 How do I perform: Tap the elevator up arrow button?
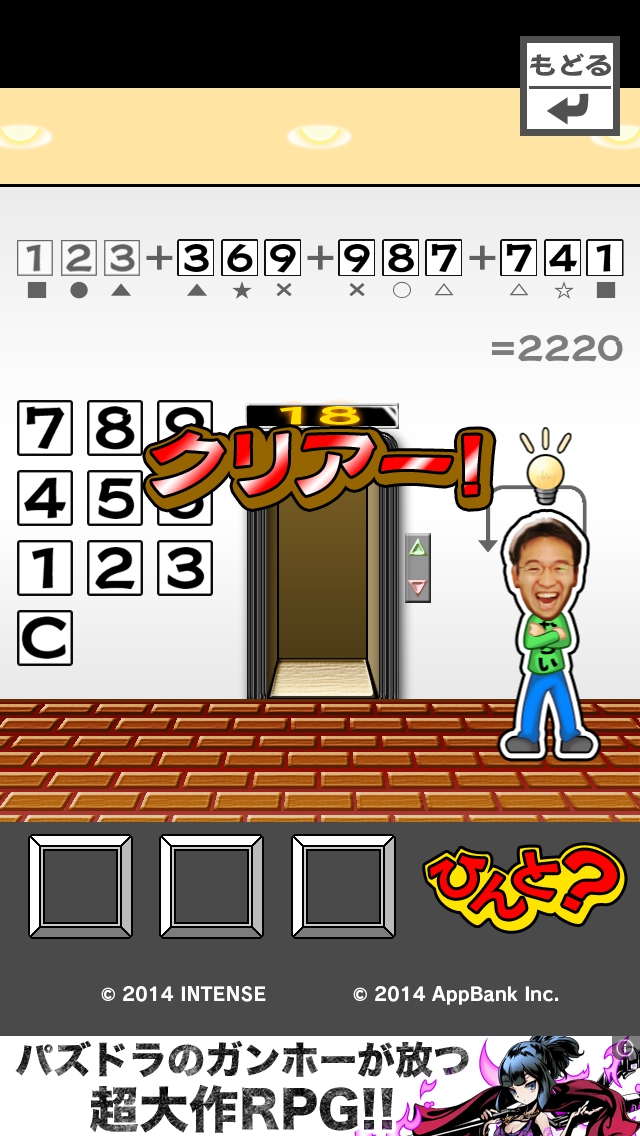[x=418, y=547]
